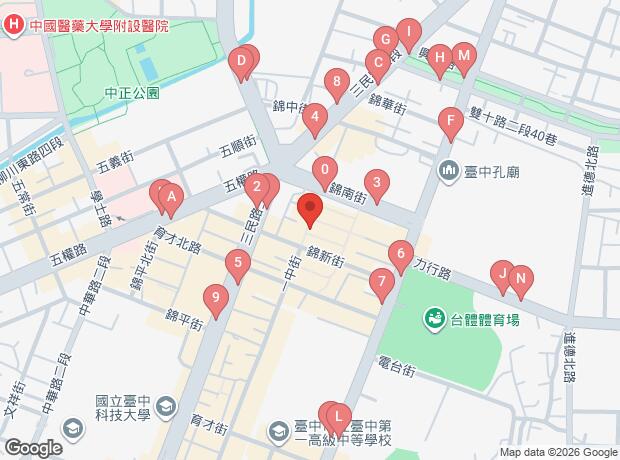Open map marker 9 near 錦平街
This screenshot has width=620, height=460.
click(x=216, y=302)
